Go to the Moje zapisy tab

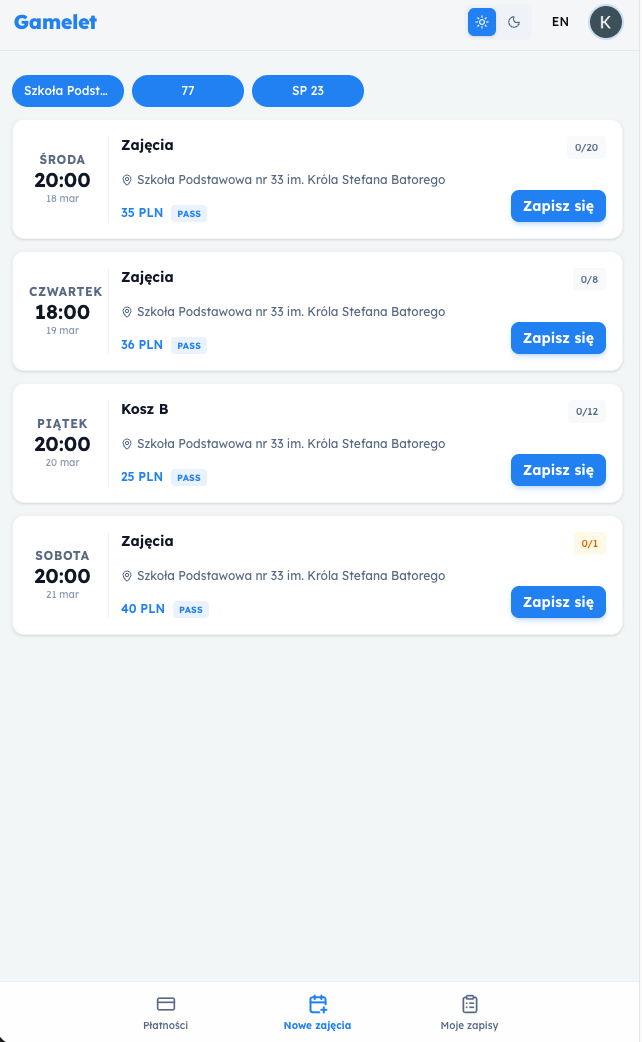[469, 1012]
